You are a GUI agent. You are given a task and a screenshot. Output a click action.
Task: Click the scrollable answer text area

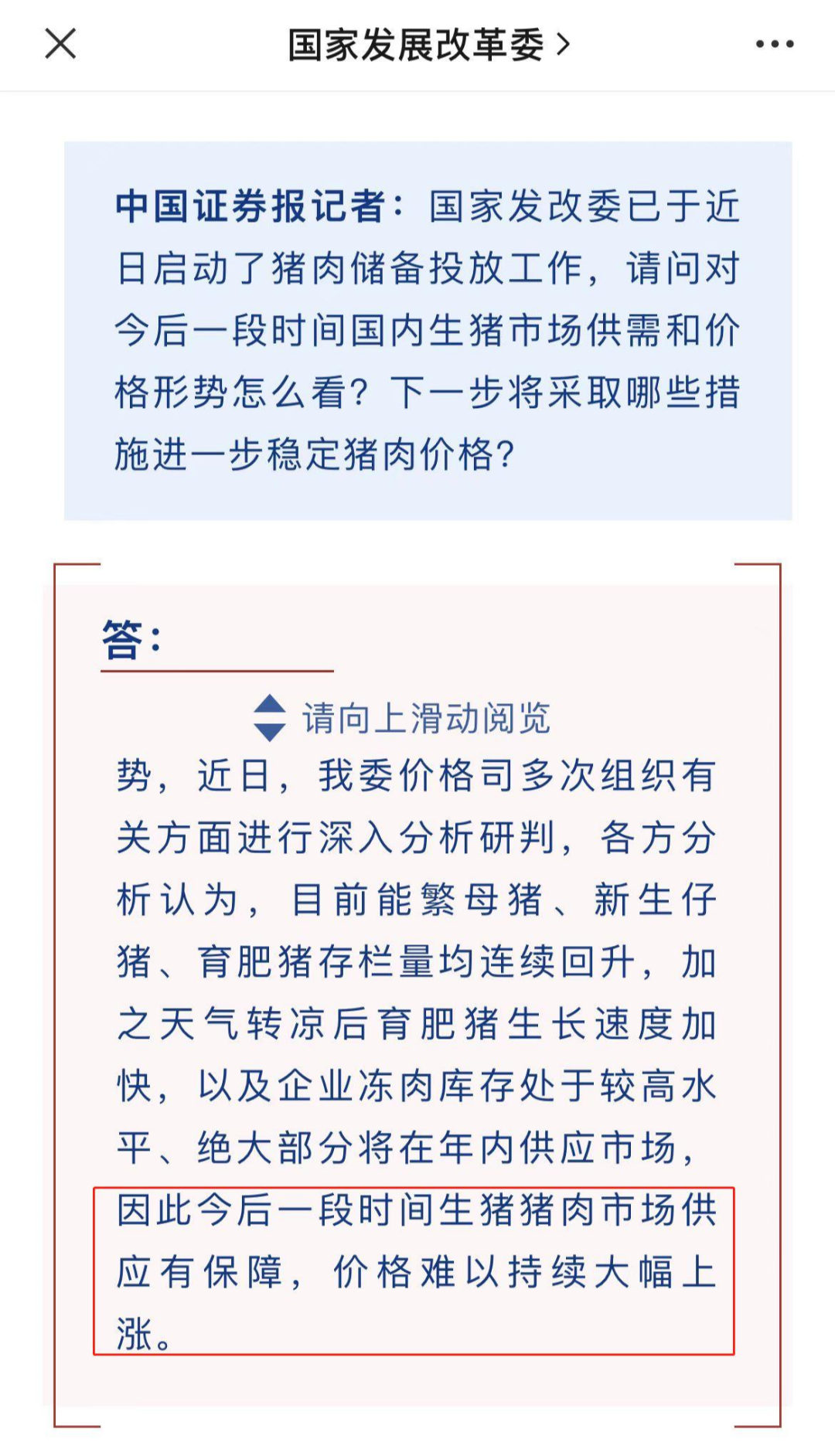417,966
